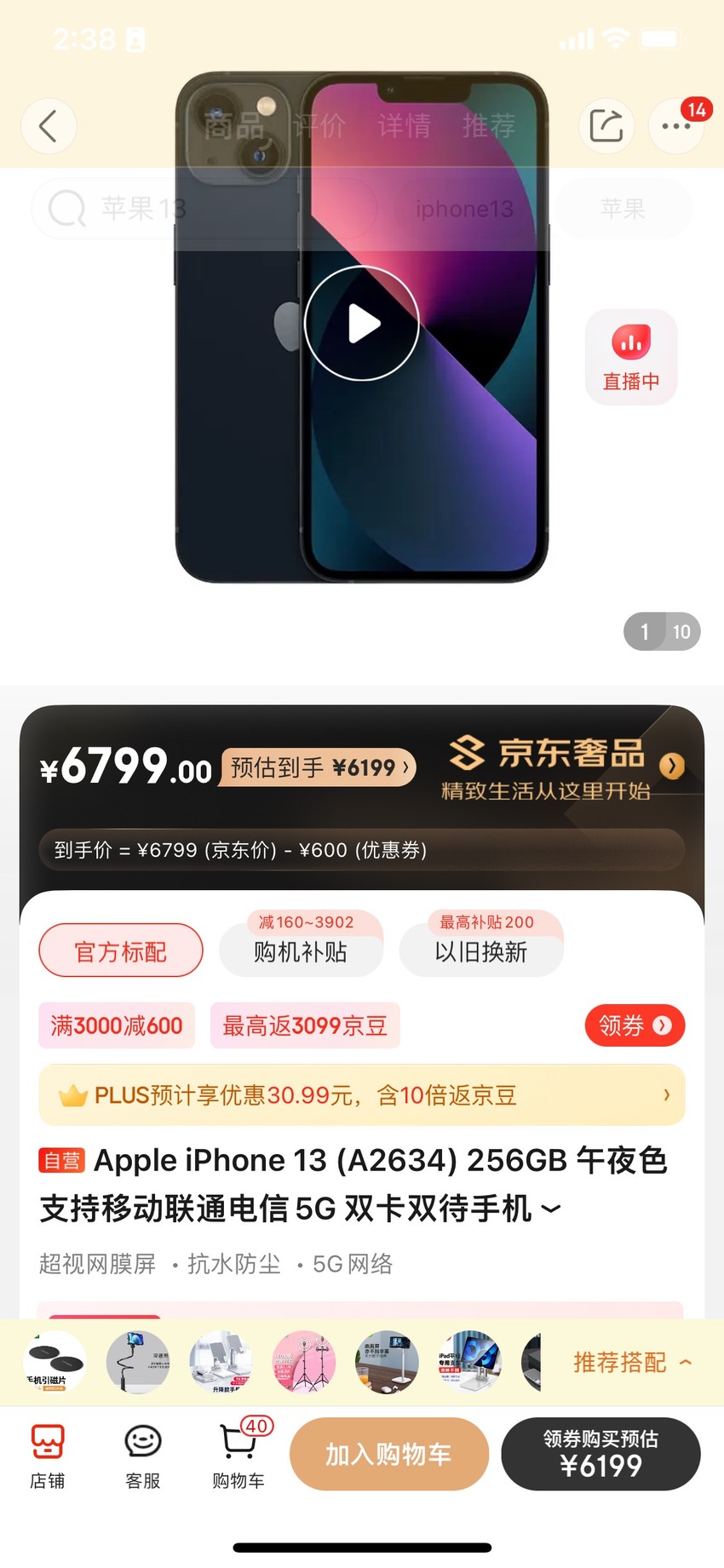Select the 以旧换新 option

481,945
